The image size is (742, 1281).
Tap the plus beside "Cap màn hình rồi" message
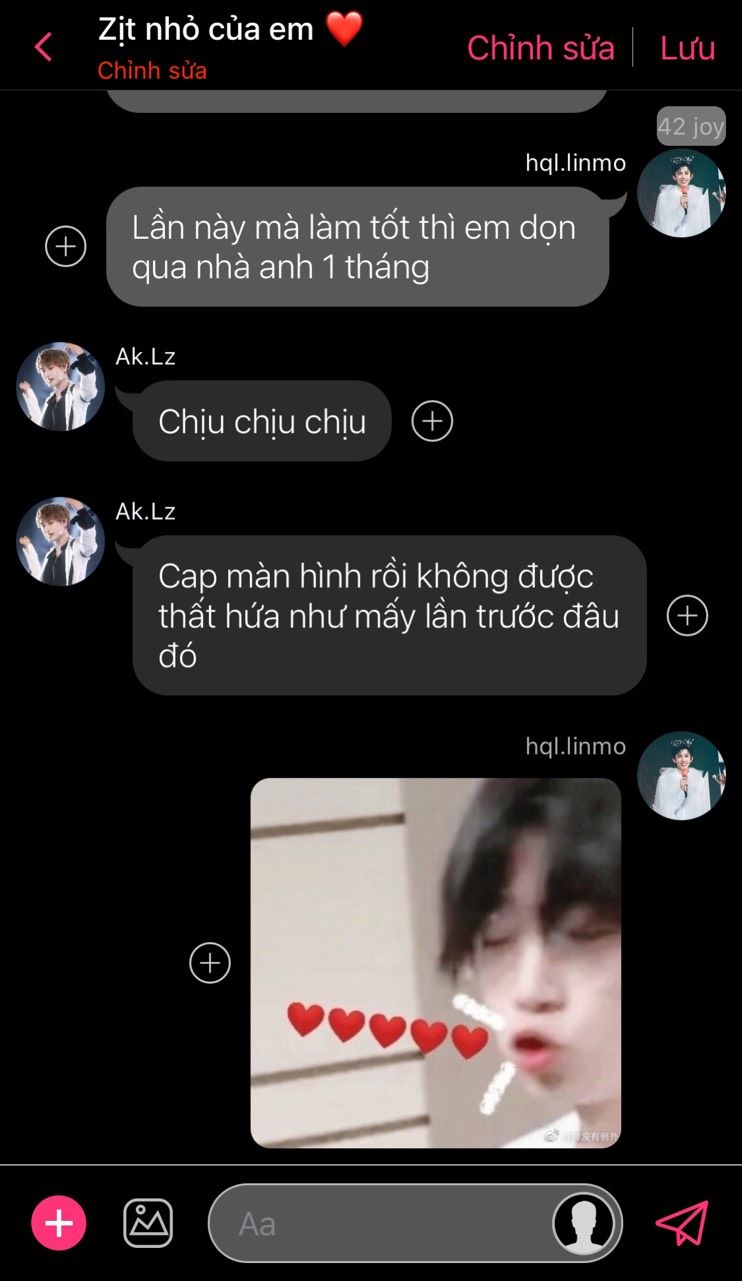click(687, 615)
